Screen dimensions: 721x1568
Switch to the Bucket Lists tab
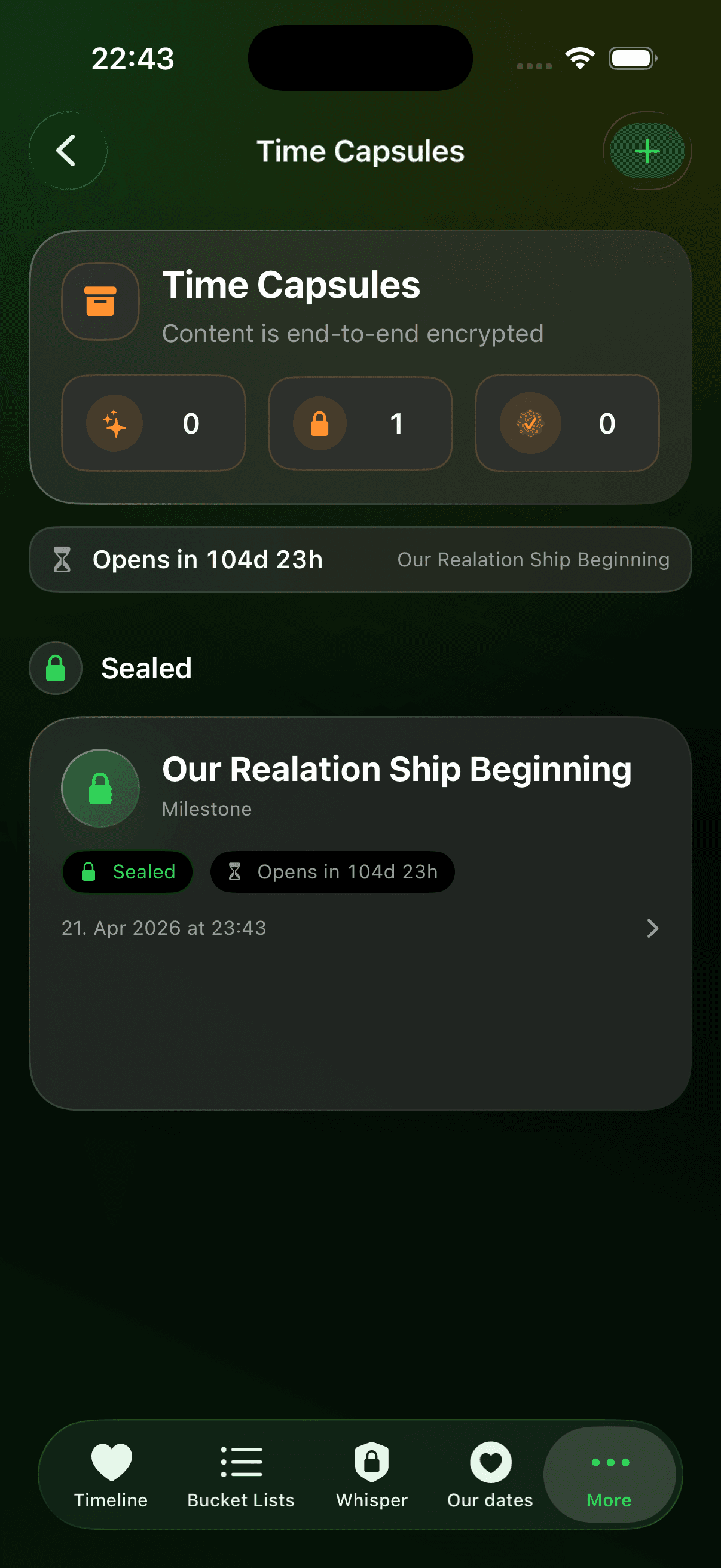point(241,1474)
